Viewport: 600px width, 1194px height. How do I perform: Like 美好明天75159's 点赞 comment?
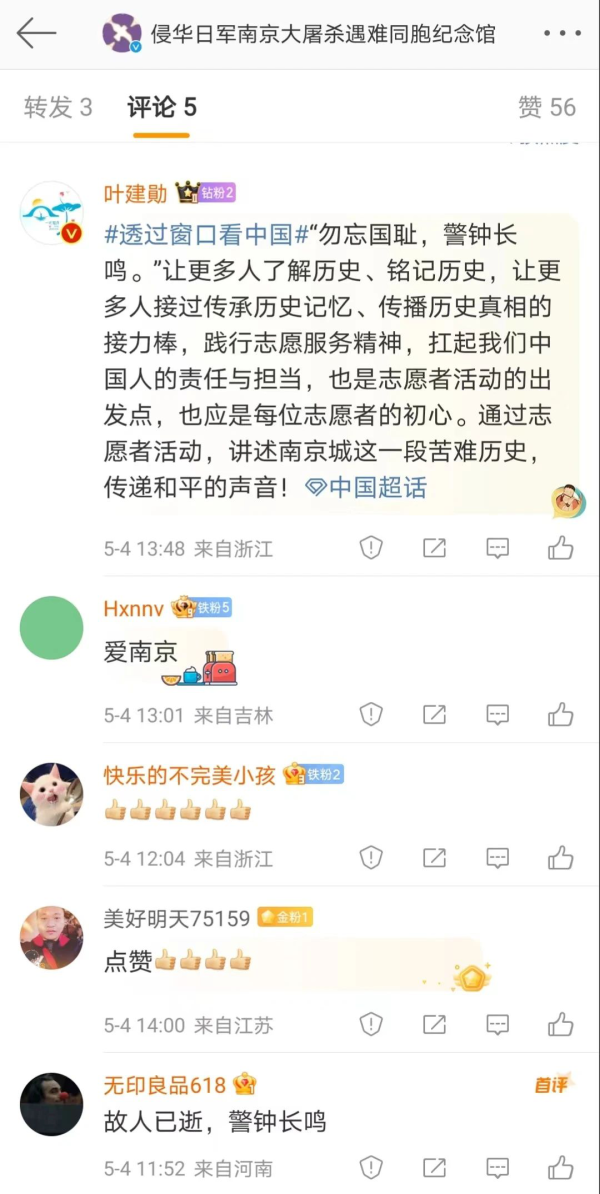coord(560,1025)
